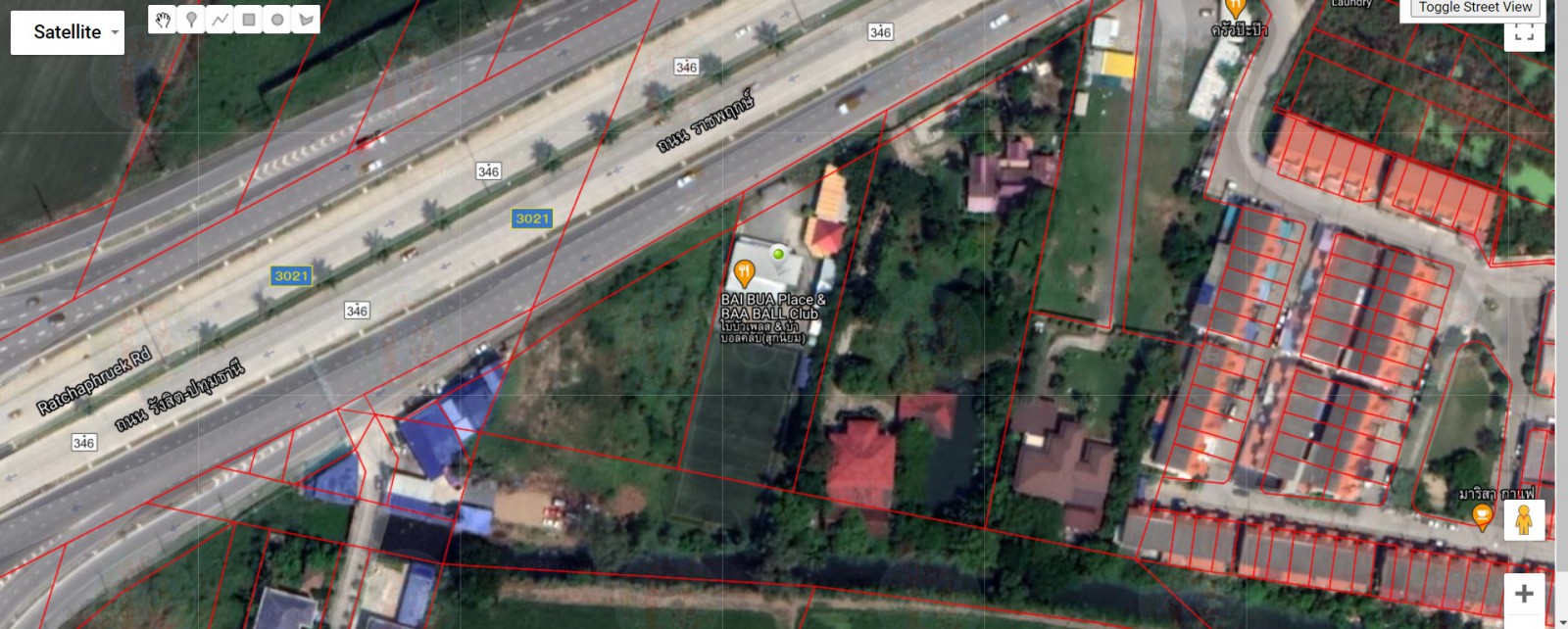This screenshot has width=1568, height=629.
Task: Pick the rectangle drawing tool
Action: [249, 20]
